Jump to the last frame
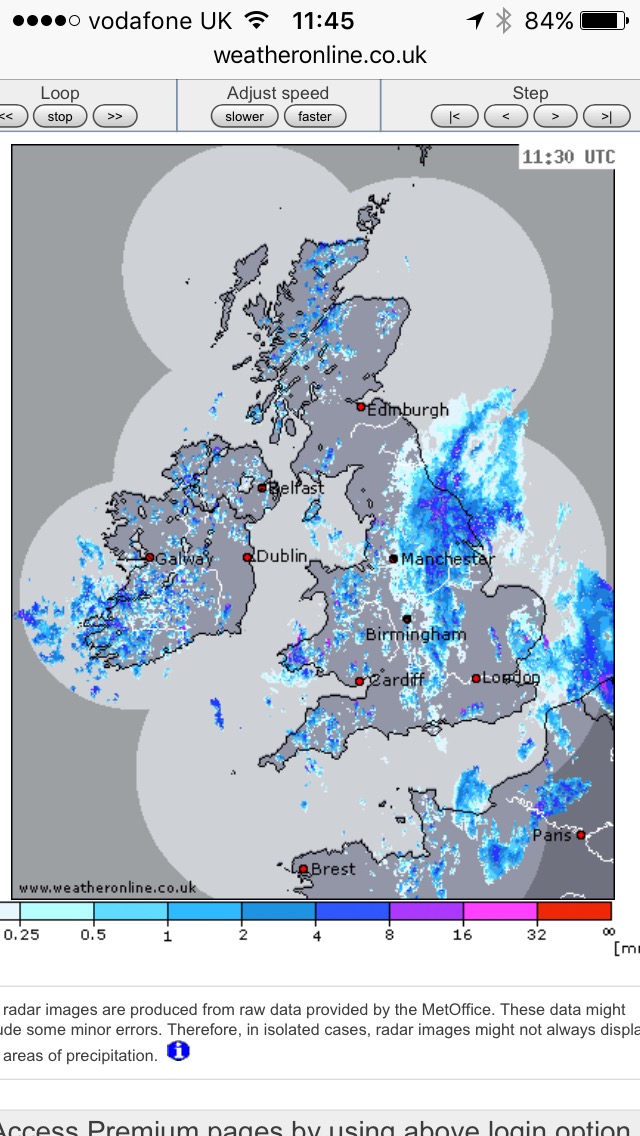 606,116
